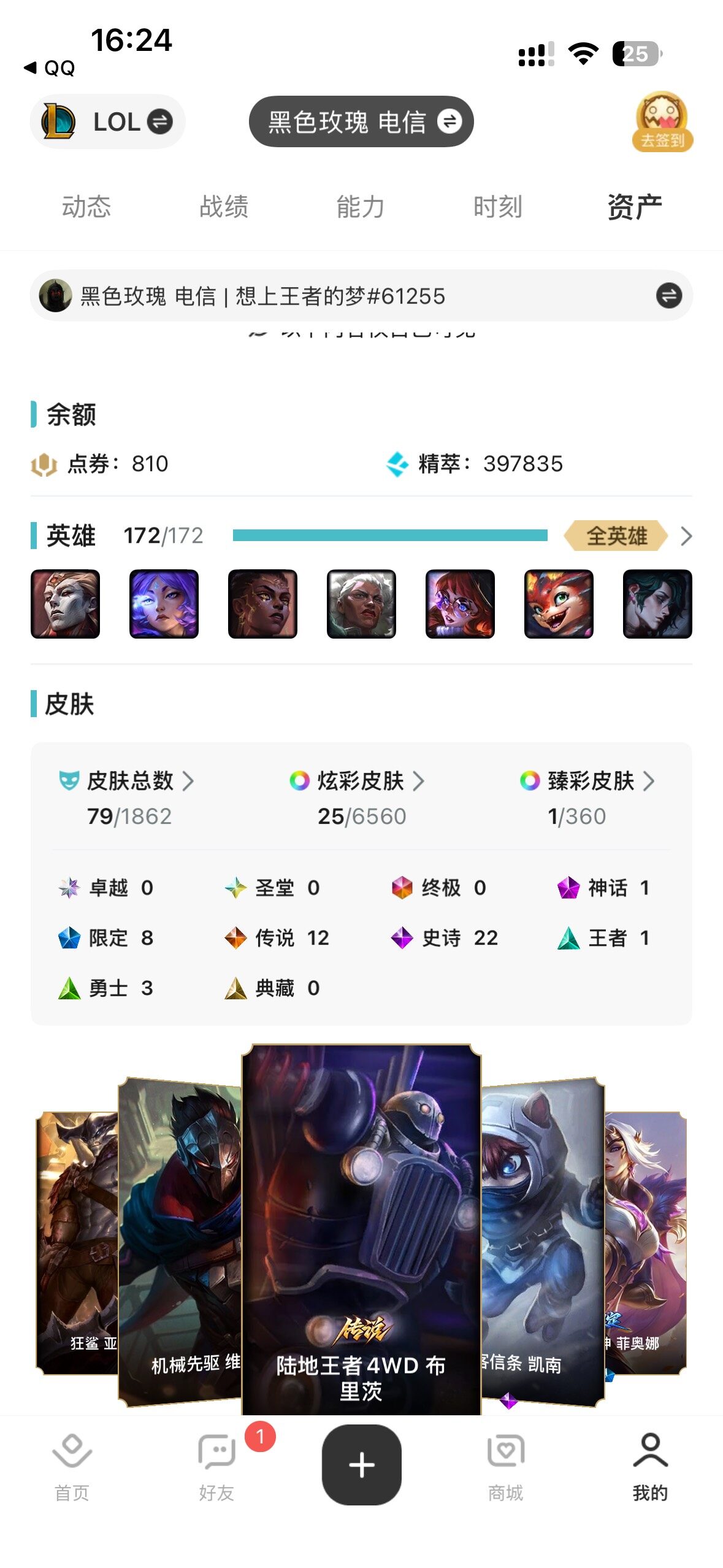This screenshot has width=723, height=1568.
Task: Switch to the 战绩 tab
Action: [x=223, y=207]
